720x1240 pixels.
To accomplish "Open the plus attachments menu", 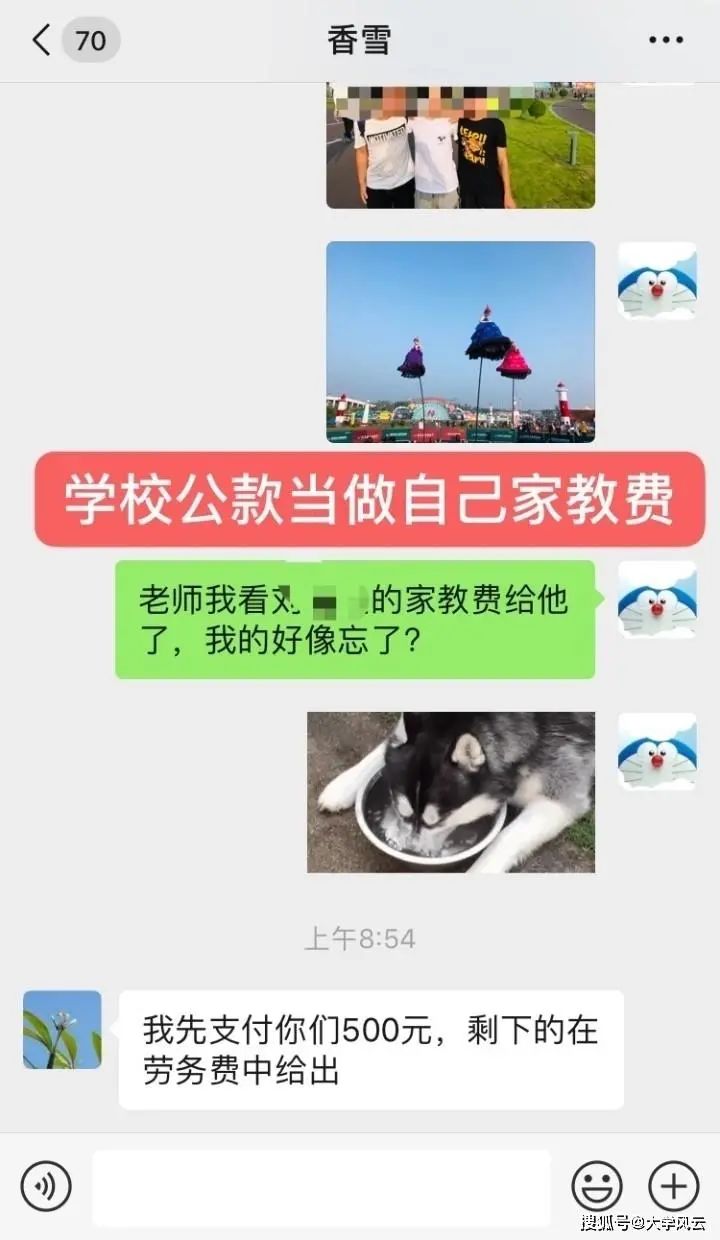I will [674, 1187].
